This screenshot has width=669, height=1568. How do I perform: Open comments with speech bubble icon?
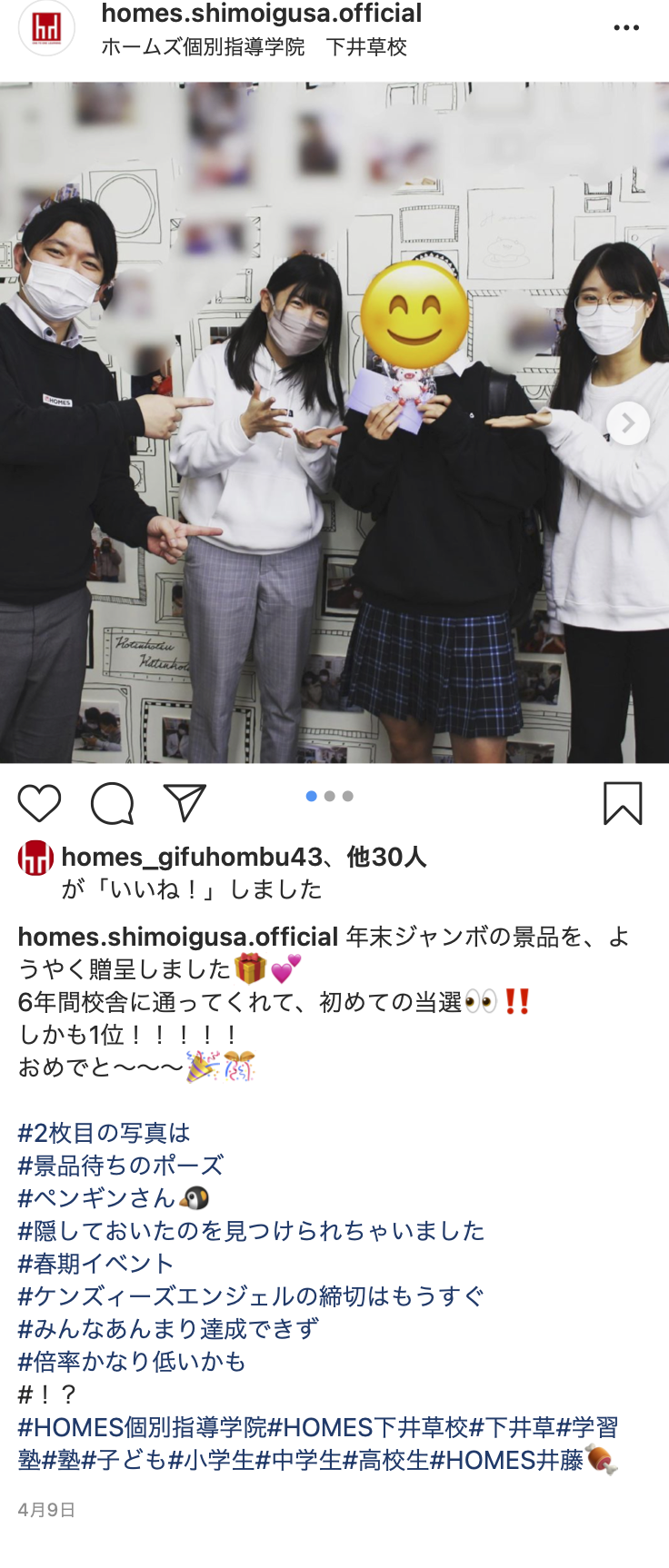[113, 804]
